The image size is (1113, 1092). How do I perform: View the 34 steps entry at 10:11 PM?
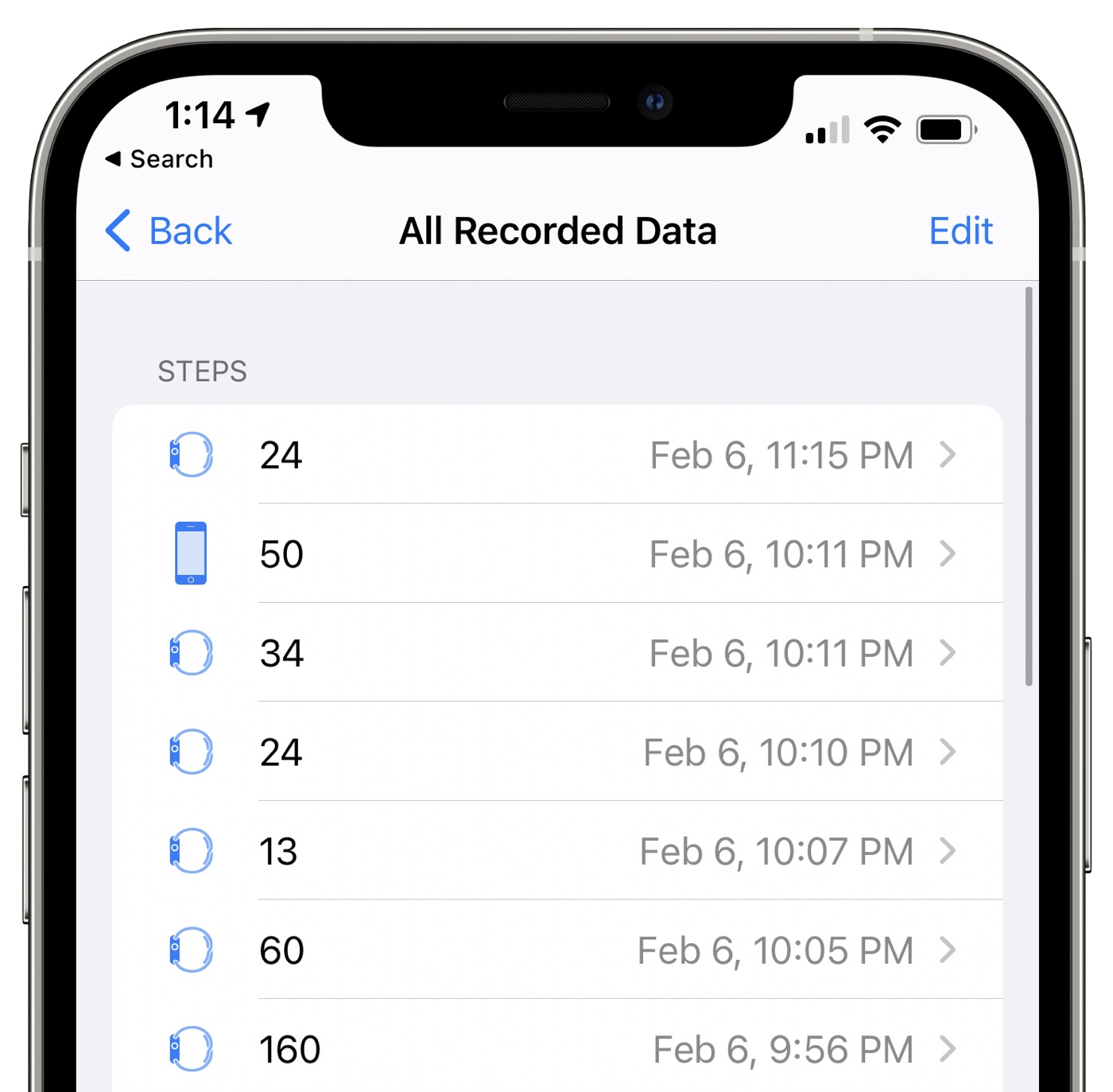pyautogui.click(x=556, y=653)
